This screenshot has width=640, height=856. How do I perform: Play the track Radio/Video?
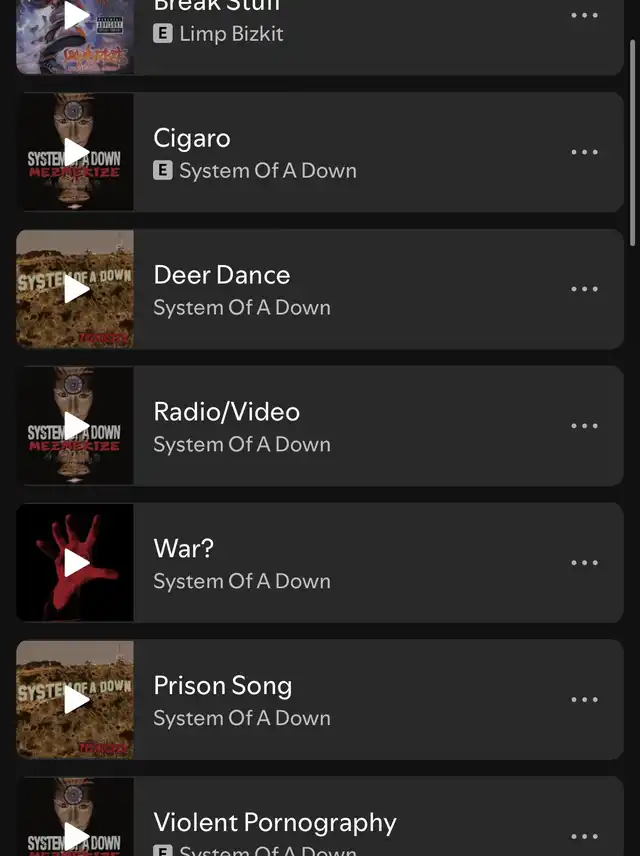[76, 426]
